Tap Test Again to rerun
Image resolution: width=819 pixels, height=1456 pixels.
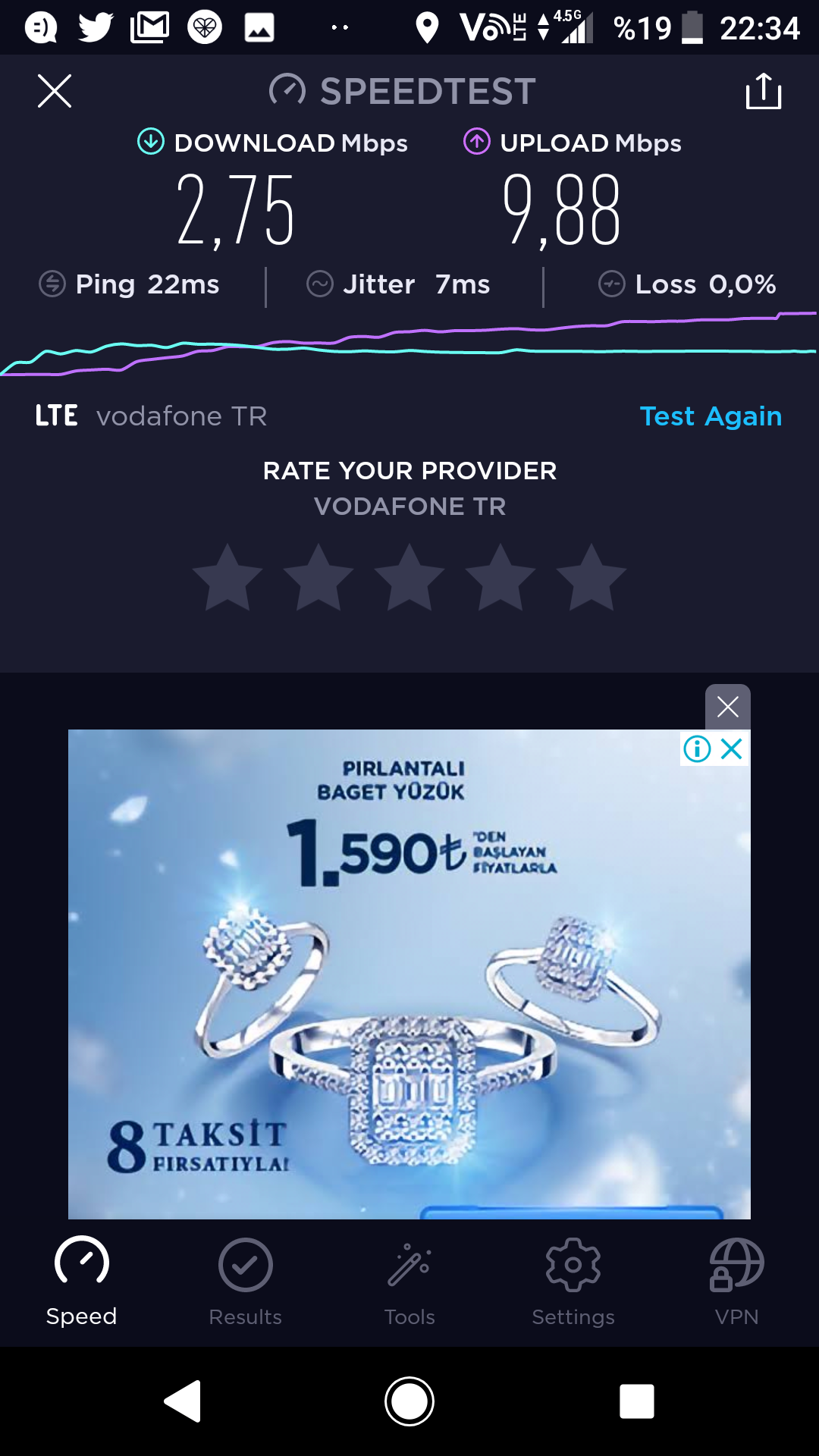[x=711, y=416]
